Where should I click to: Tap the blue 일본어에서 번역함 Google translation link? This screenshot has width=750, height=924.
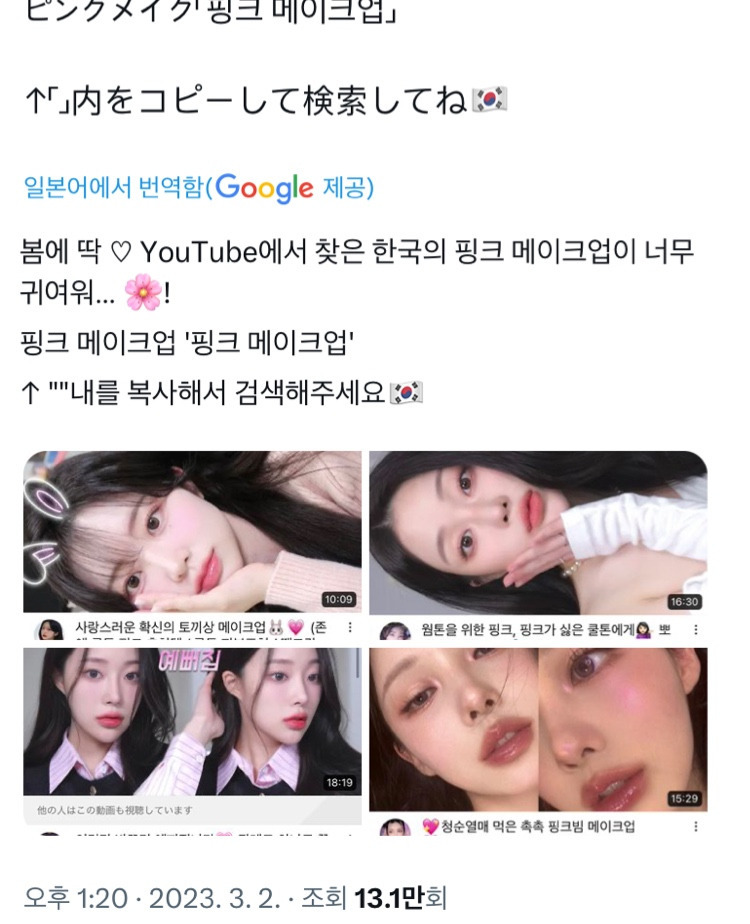pos(198,187)
